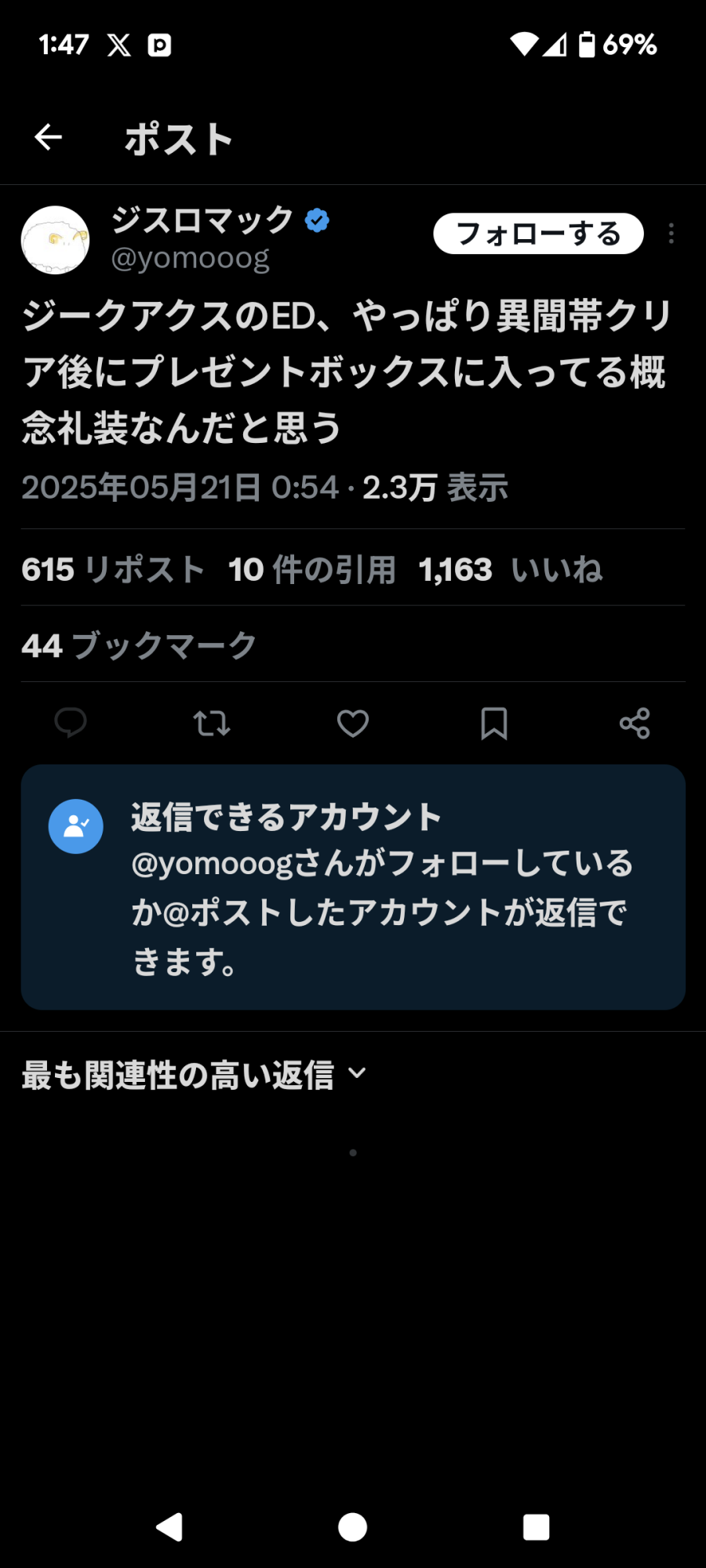This screenshot has height=1568, width=706.
Task: View the 615 reposts list
Action: (113, 569)
